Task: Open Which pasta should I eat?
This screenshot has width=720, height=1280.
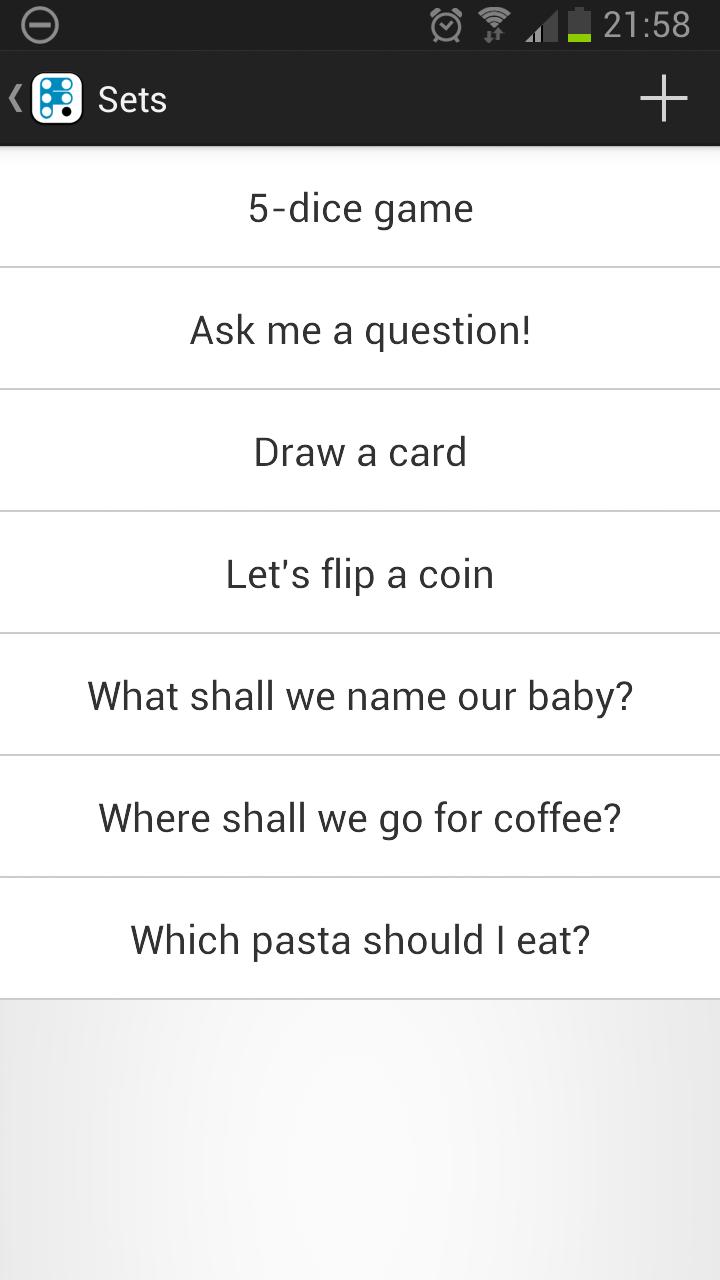Action: pos(360,940)
